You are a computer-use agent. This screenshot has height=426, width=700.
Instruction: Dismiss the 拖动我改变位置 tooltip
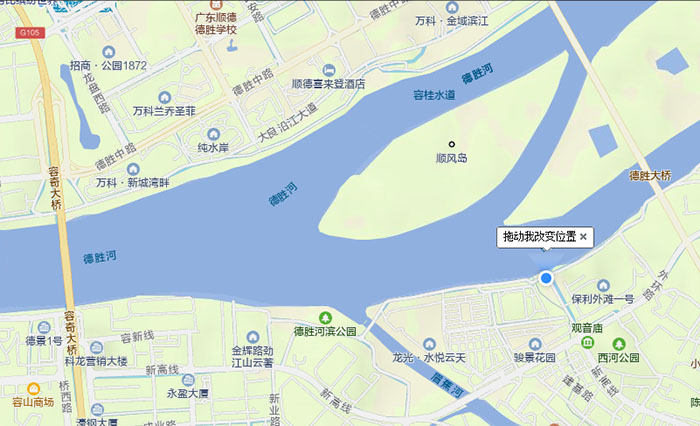tap(584, 237)
